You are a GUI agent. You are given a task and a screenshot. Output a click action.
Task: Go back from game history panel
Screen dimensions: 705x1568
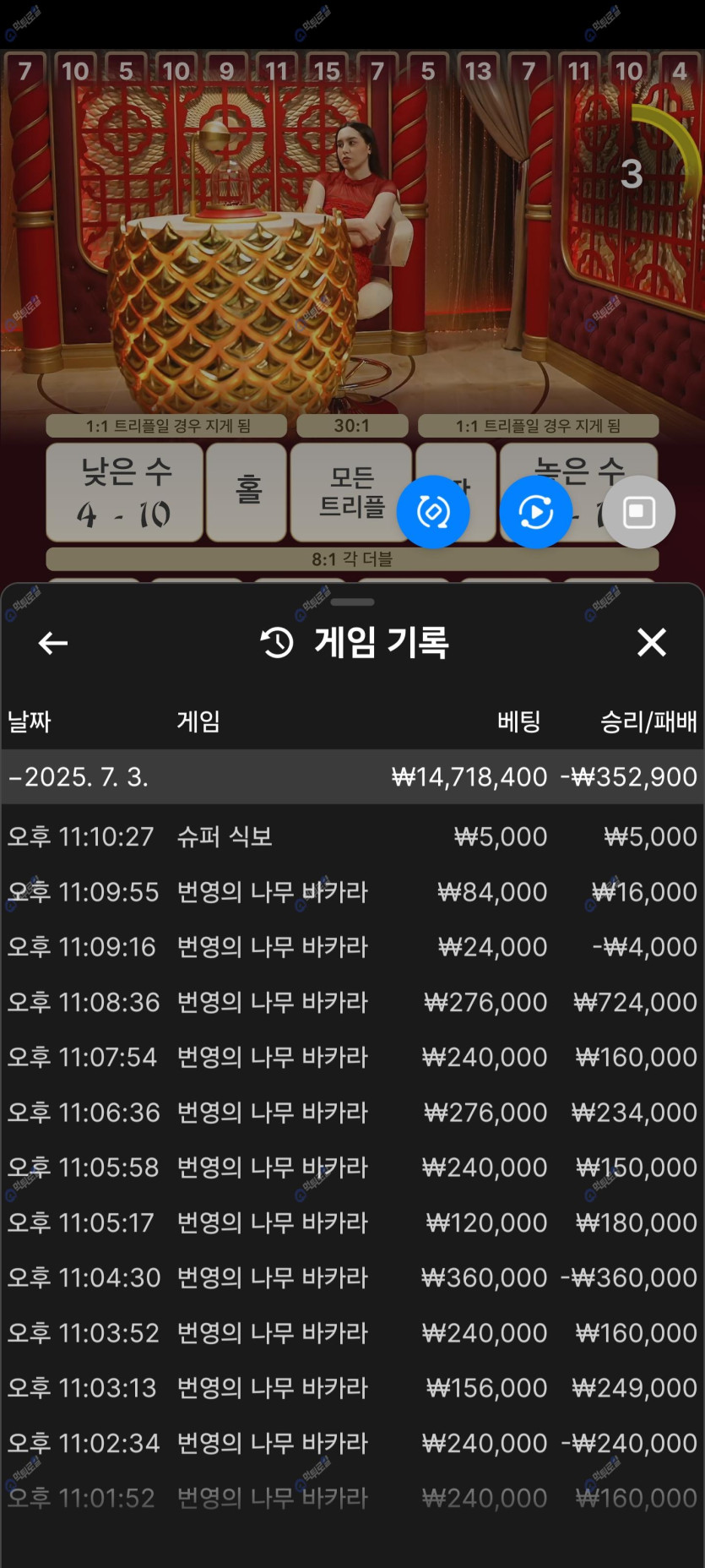click(x=53, y=643)
